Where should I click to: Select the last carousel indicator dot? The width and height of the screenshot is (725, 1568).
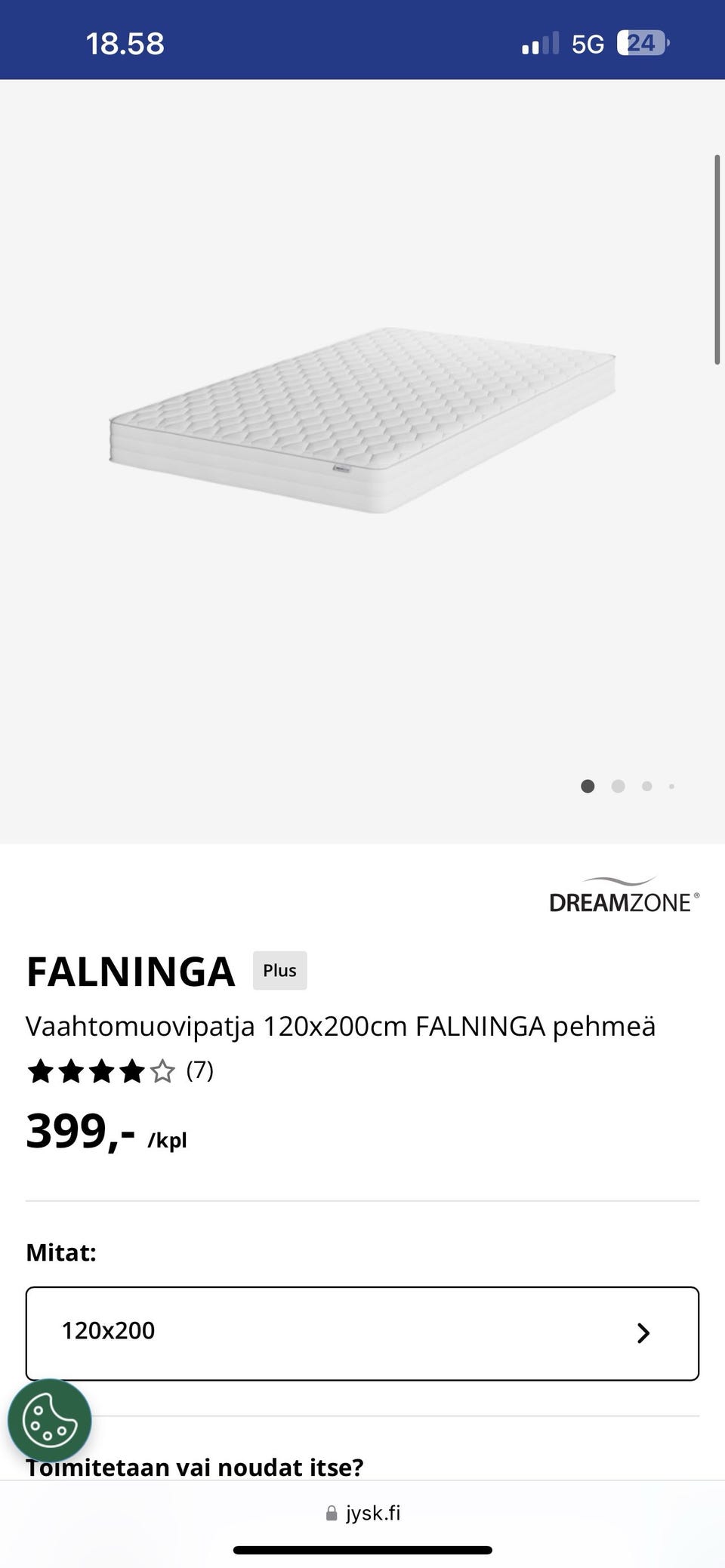click(x=671, y=786)
